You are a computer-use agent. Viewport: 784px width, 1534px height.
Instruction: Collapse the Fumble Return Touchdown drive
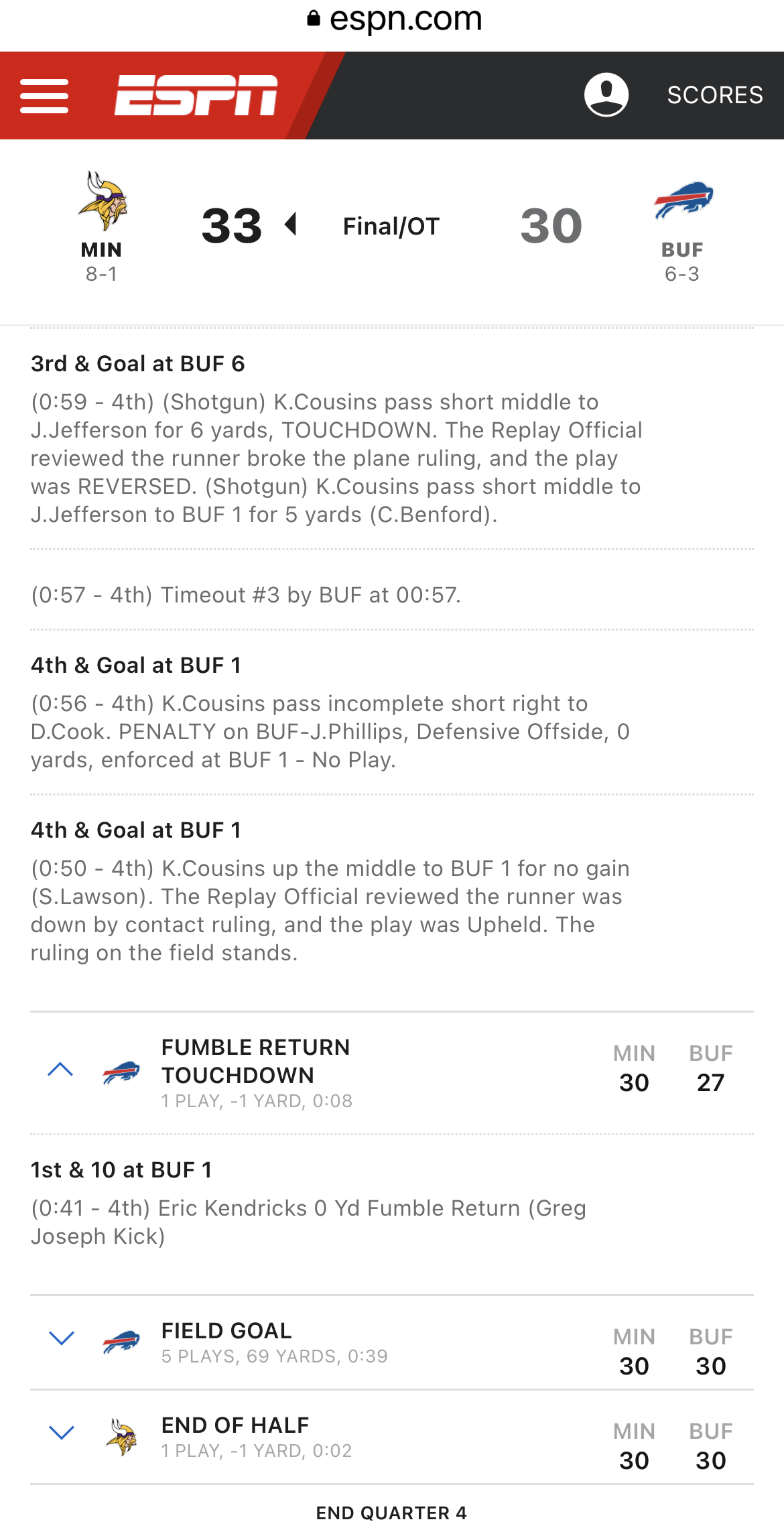pos(61,1070)
